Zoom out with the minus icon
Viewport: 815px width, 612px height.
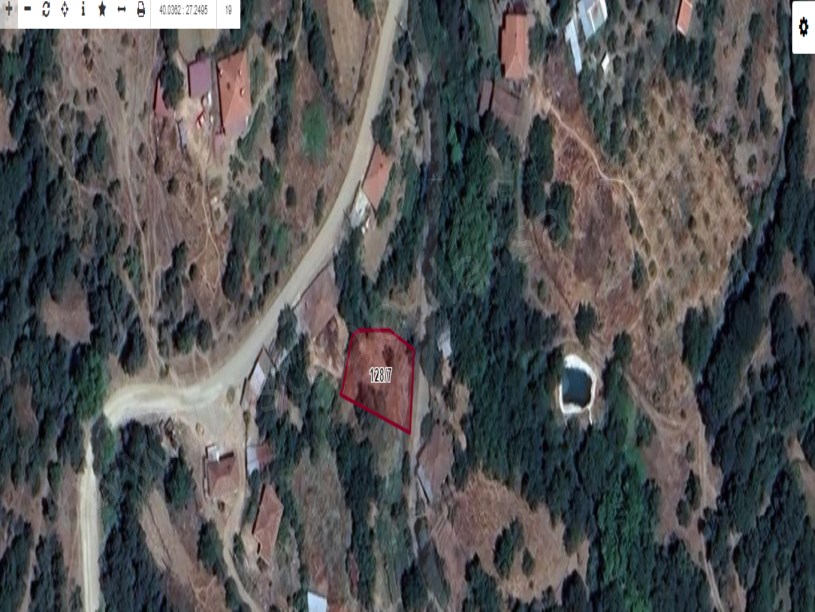pos(27,10)
